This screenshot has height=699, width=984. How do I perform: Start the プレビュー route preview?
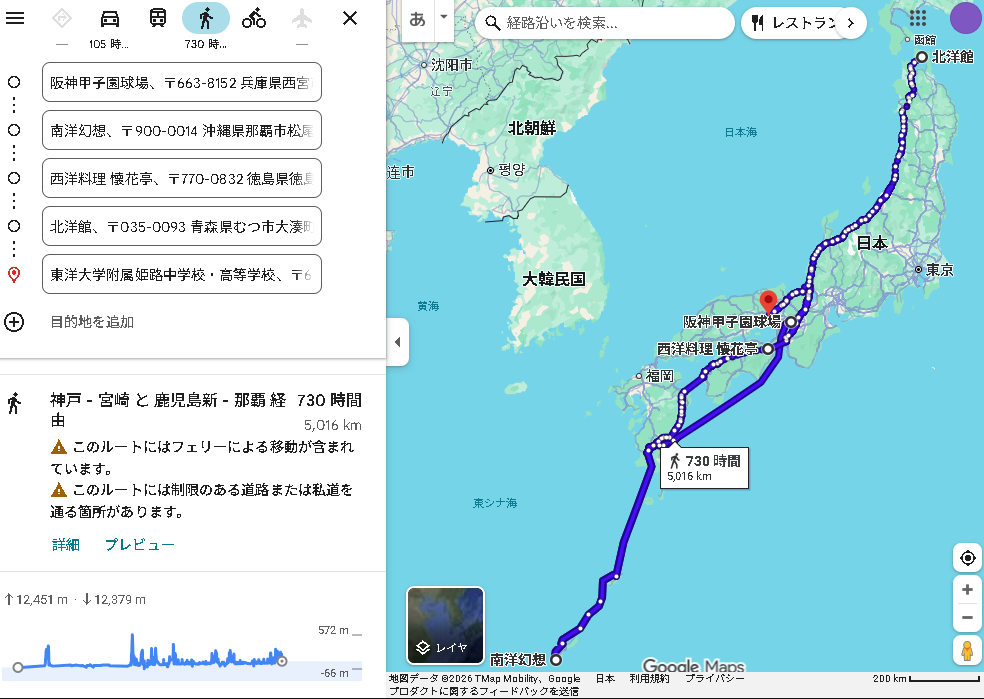(140, 545)
